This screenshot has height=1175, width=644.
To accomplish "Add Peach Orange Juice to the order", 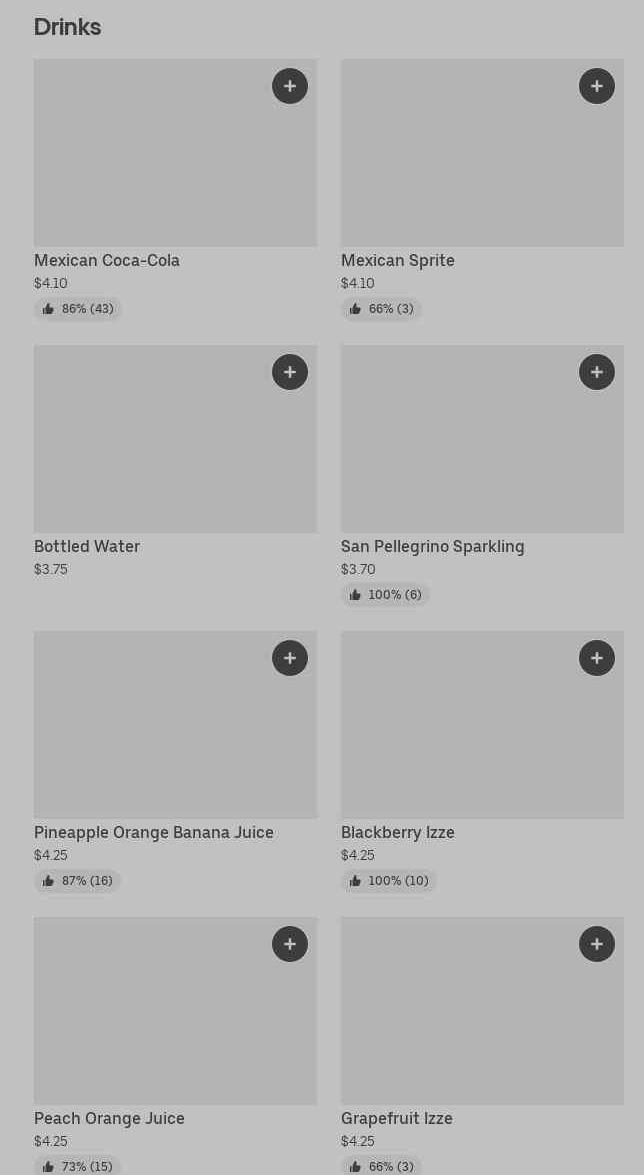I will [x=289, y=944].
